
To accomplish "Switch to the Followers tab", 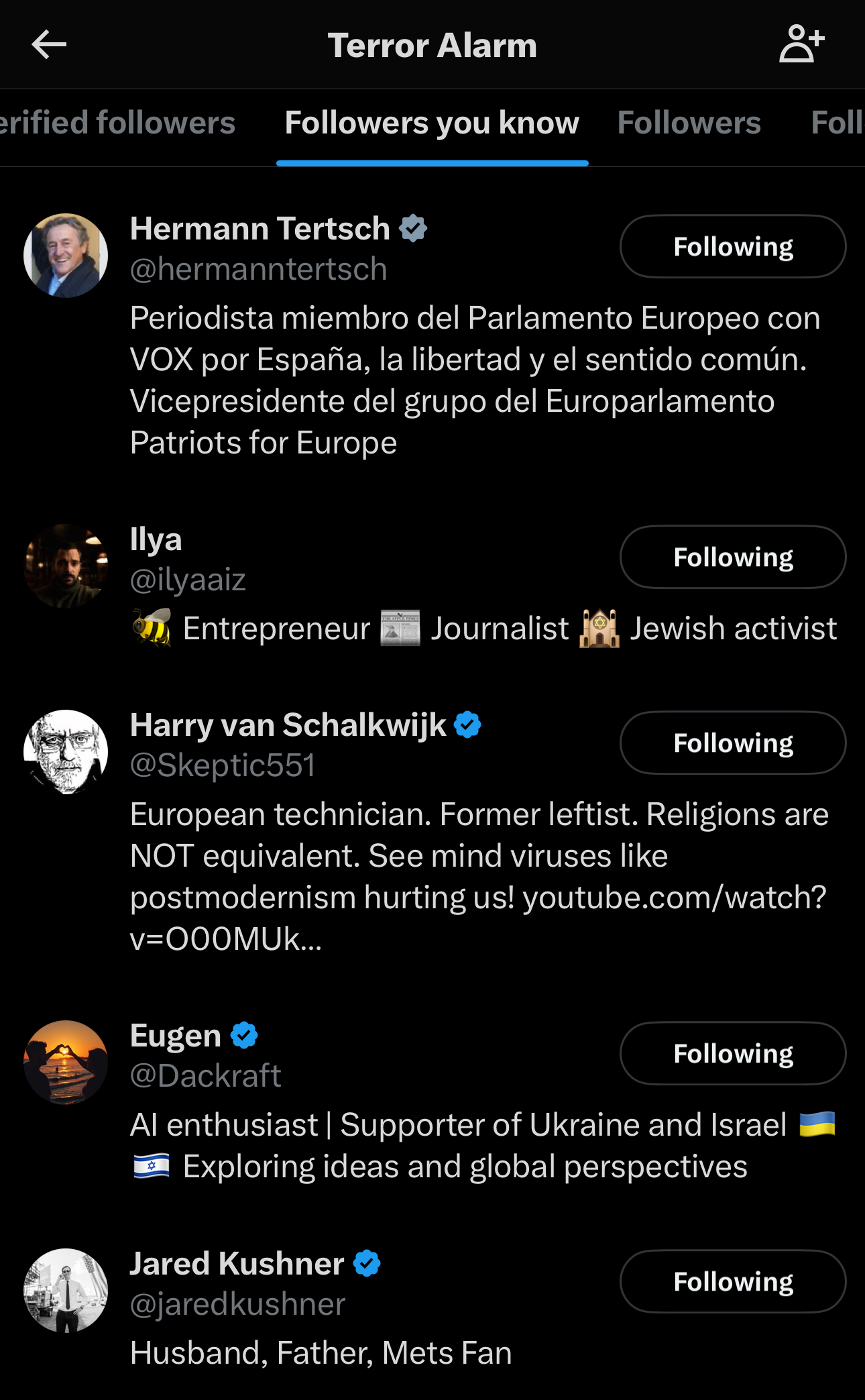I will 689,123.
